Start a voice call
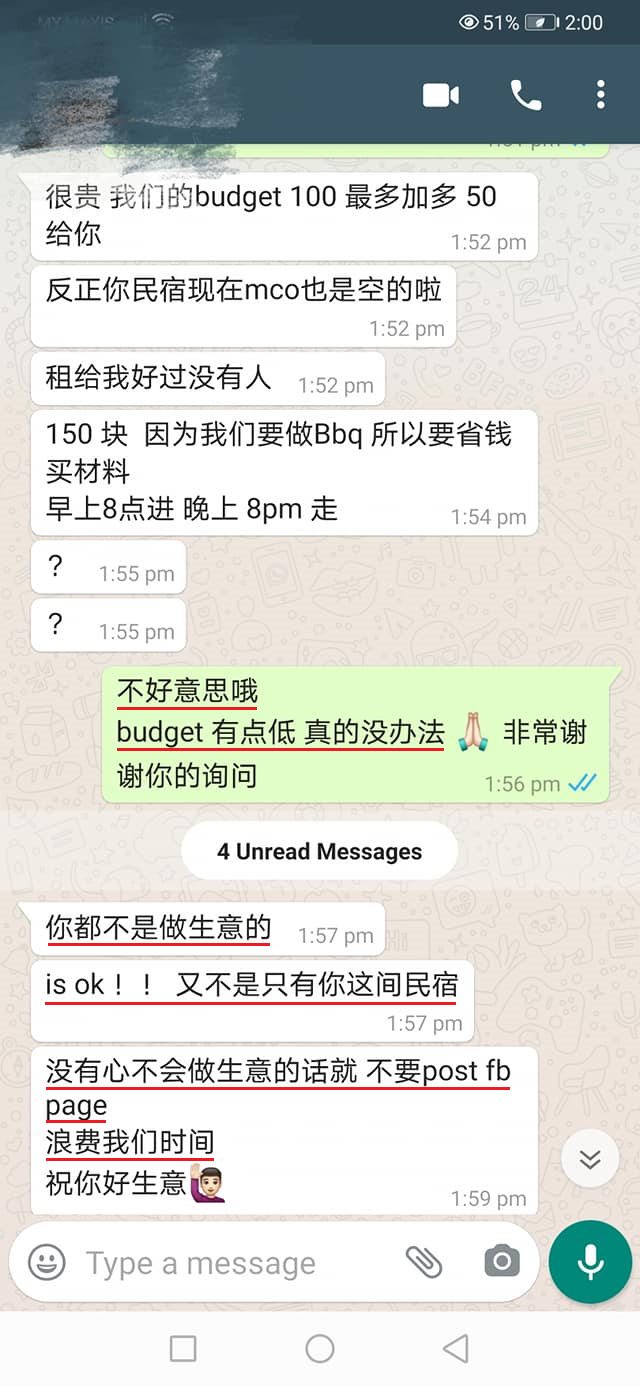640x1386 pixels. [x=526, y=95]
